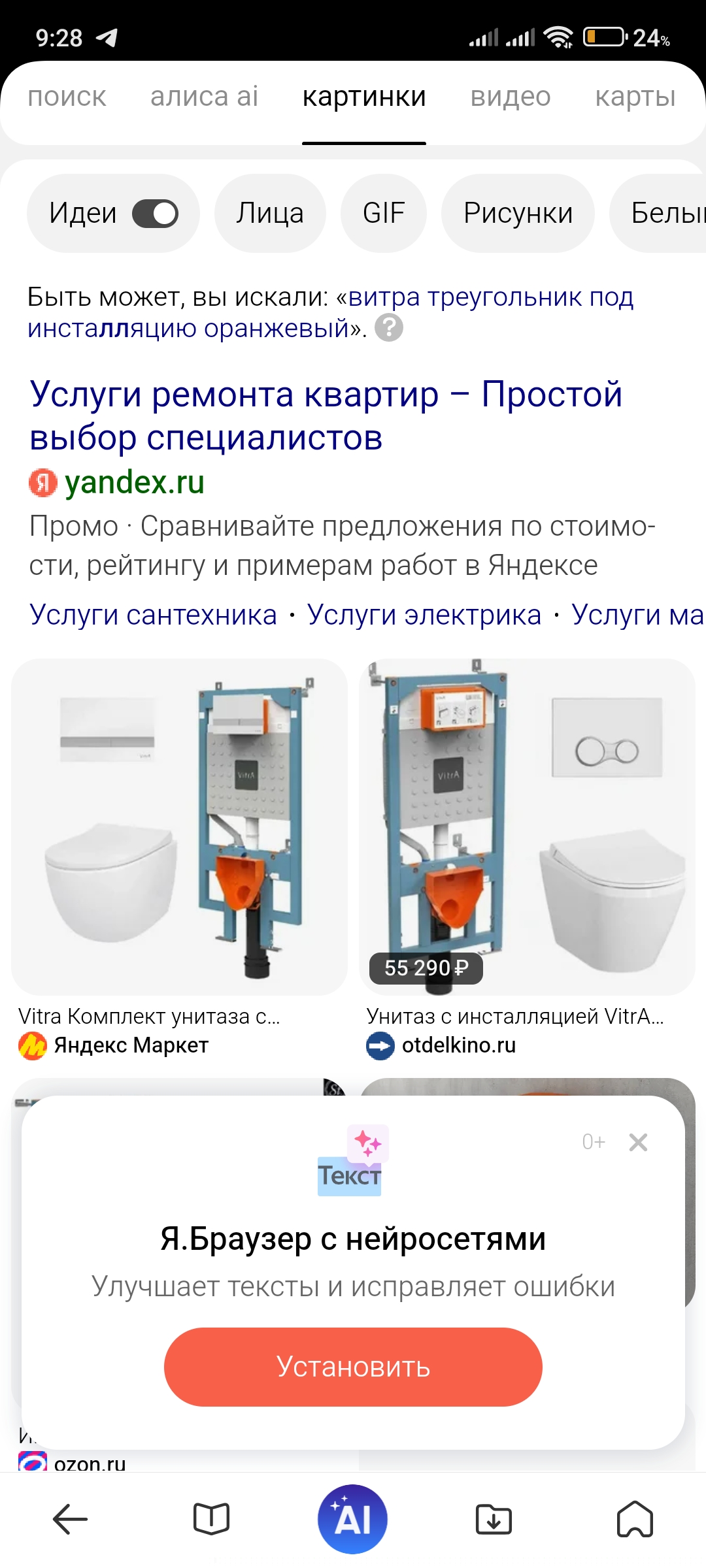Open the AI assistant button
706x1568 pixels.
tap(352, 1519)
